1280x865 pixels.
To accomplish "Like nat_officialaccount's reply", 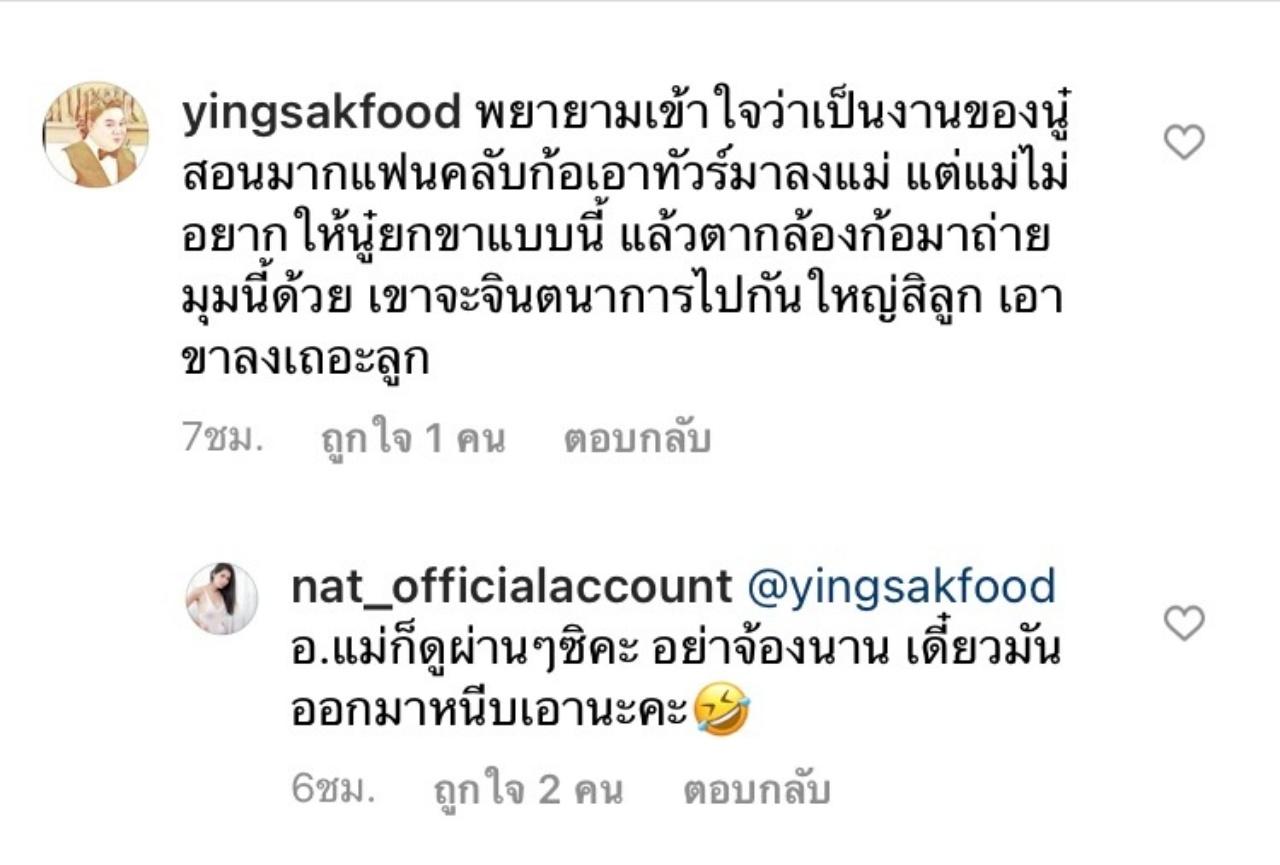I will click(1184, 623).
